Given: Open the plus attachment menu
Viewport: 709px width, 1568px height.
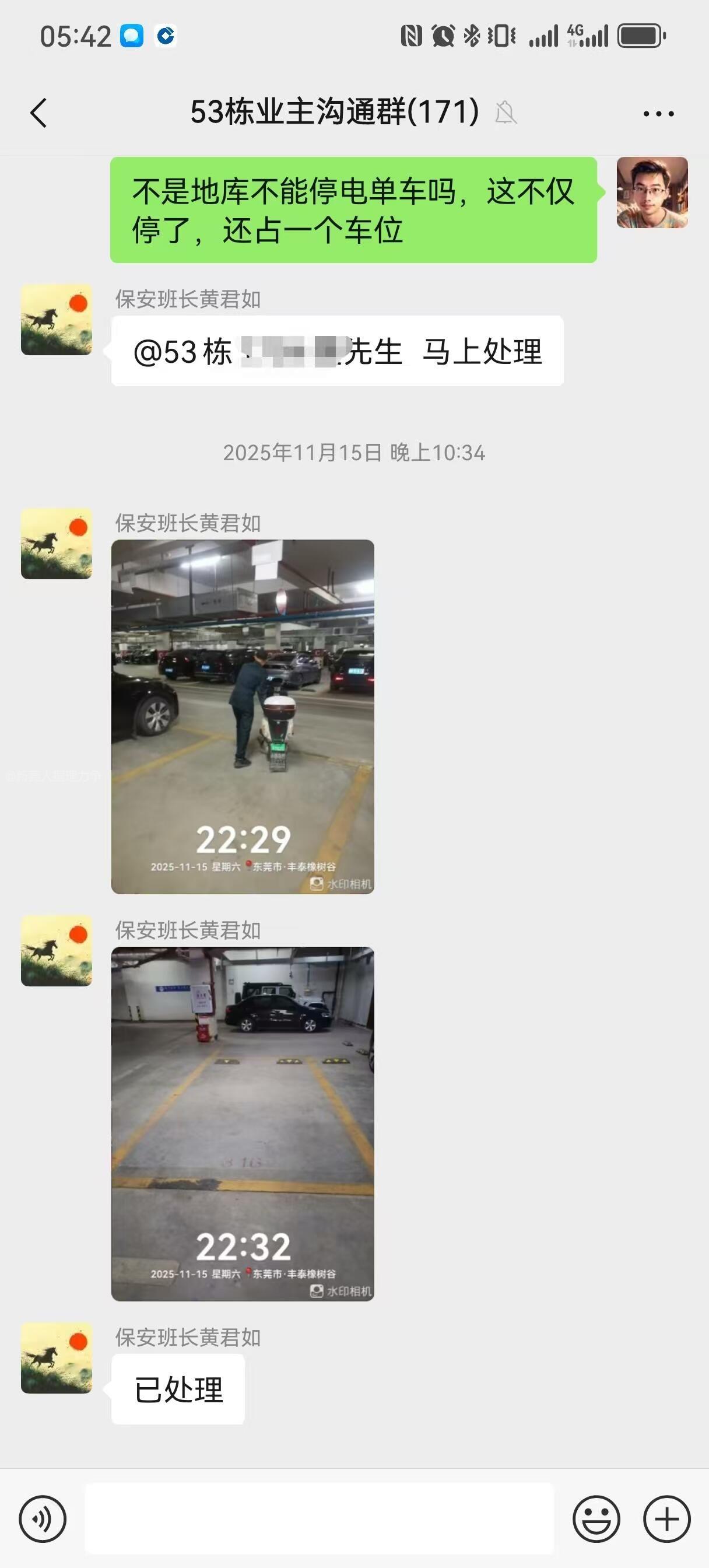Looking at the screenshot, I should [666, 1518].
